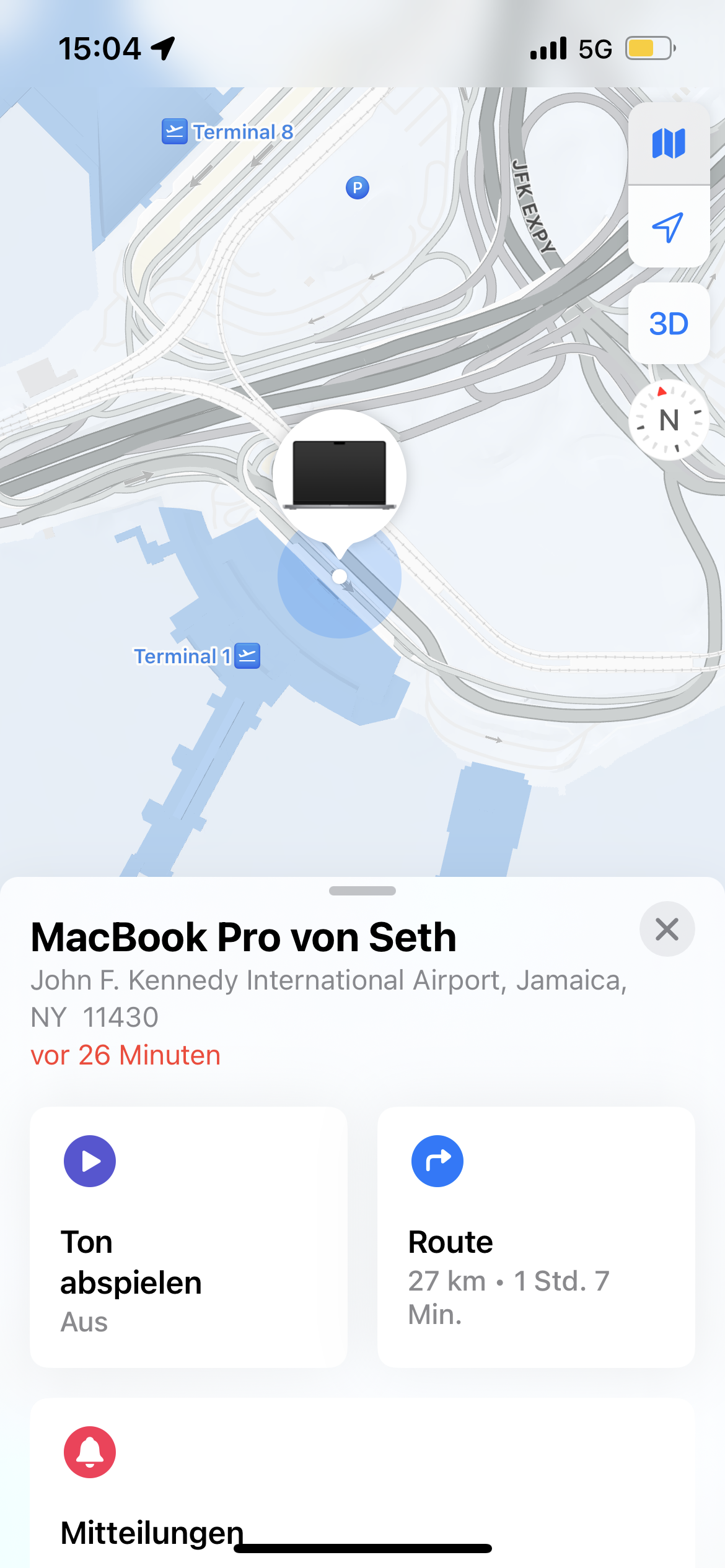The height and width of the screenshot is (1568, 725).
Task: Get the 27 km Route directions
Action: click(536, 1237)
